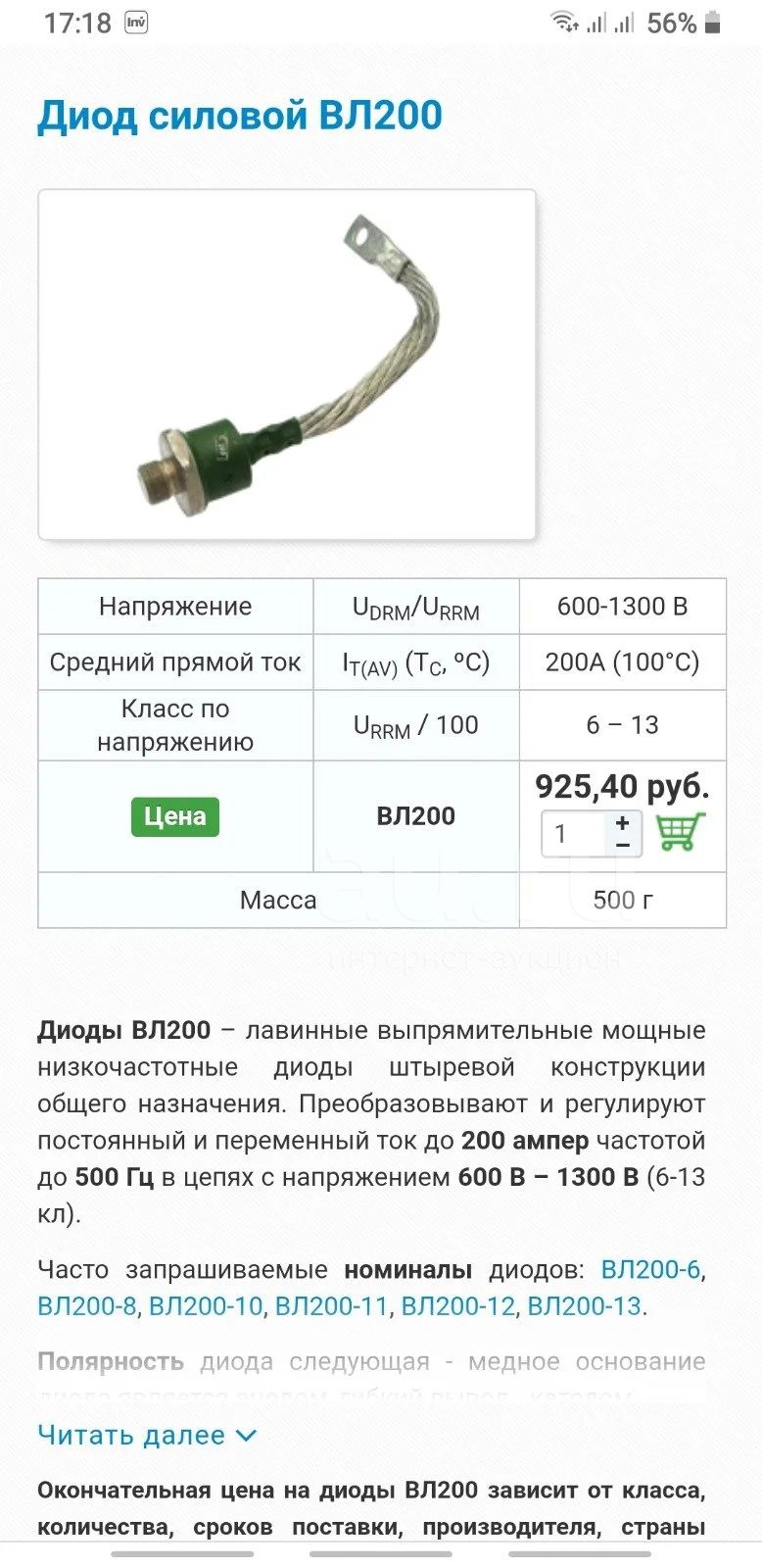This screenshot has width=762, height=1568.
Task: Open the ВЛ200-6 link
Action: (650, 1269)
